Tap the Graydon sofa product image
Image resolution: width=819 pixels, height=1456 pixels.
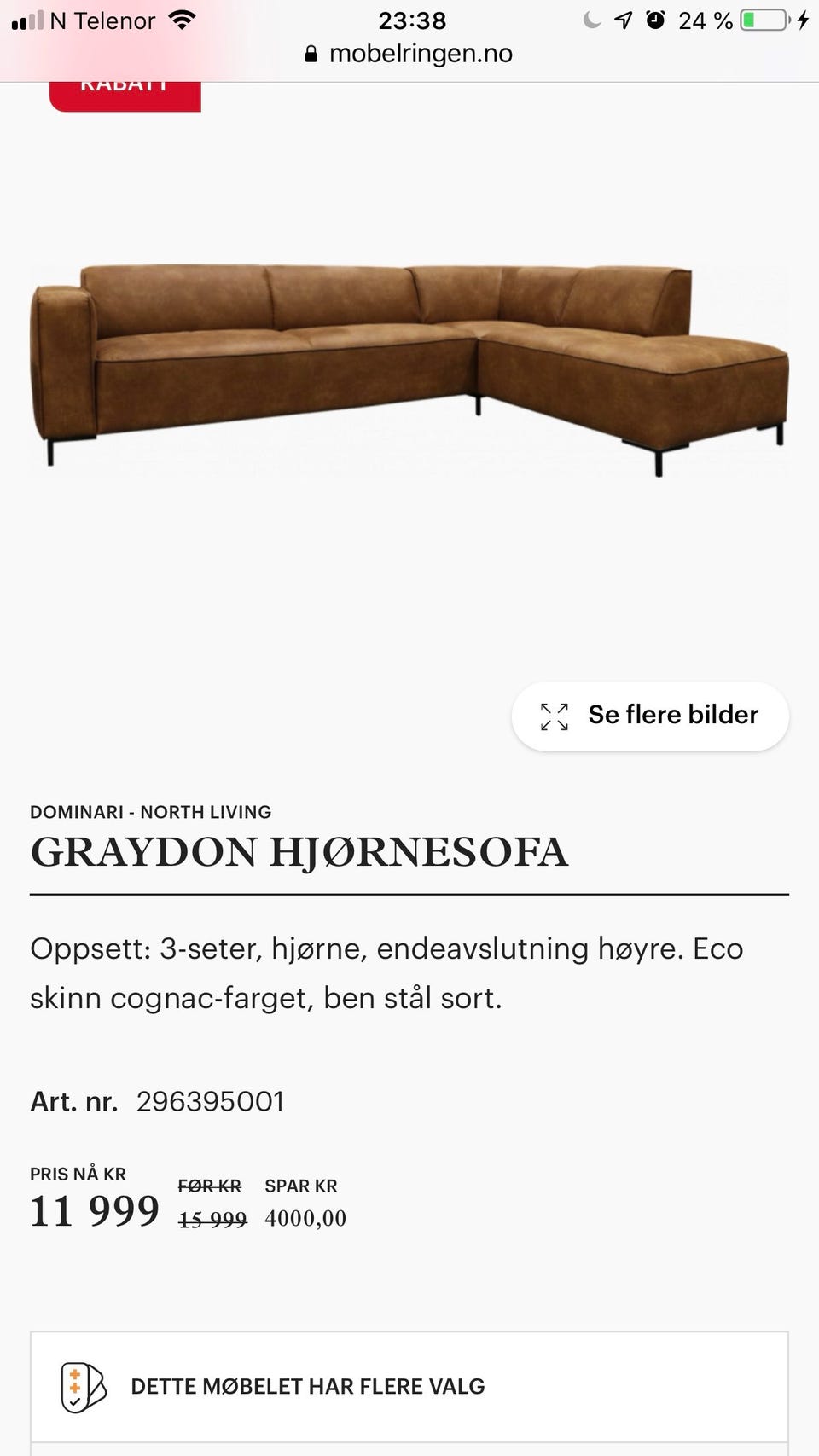409,369
